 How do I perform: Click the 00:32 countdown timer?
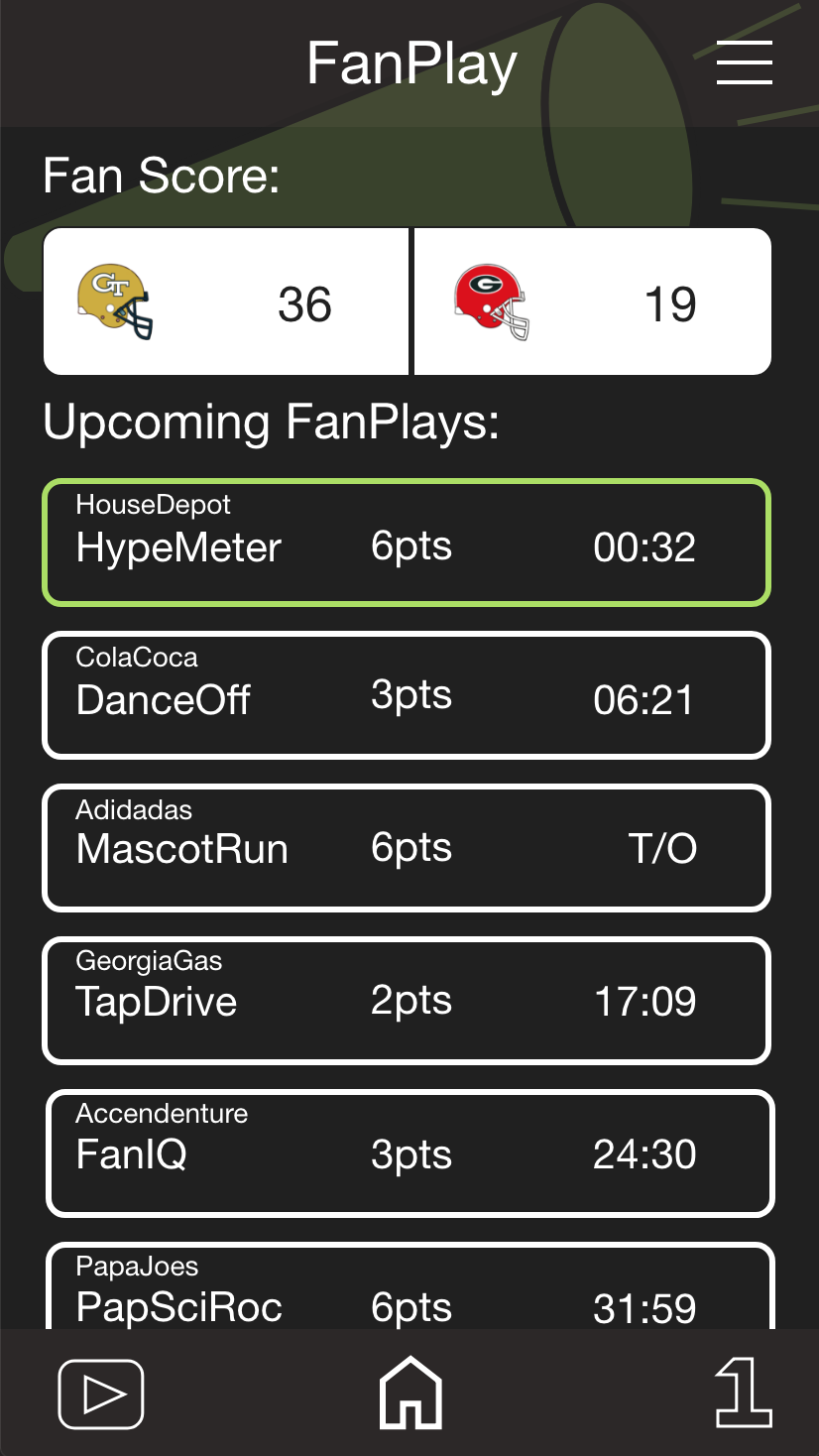tap(644, 545)
